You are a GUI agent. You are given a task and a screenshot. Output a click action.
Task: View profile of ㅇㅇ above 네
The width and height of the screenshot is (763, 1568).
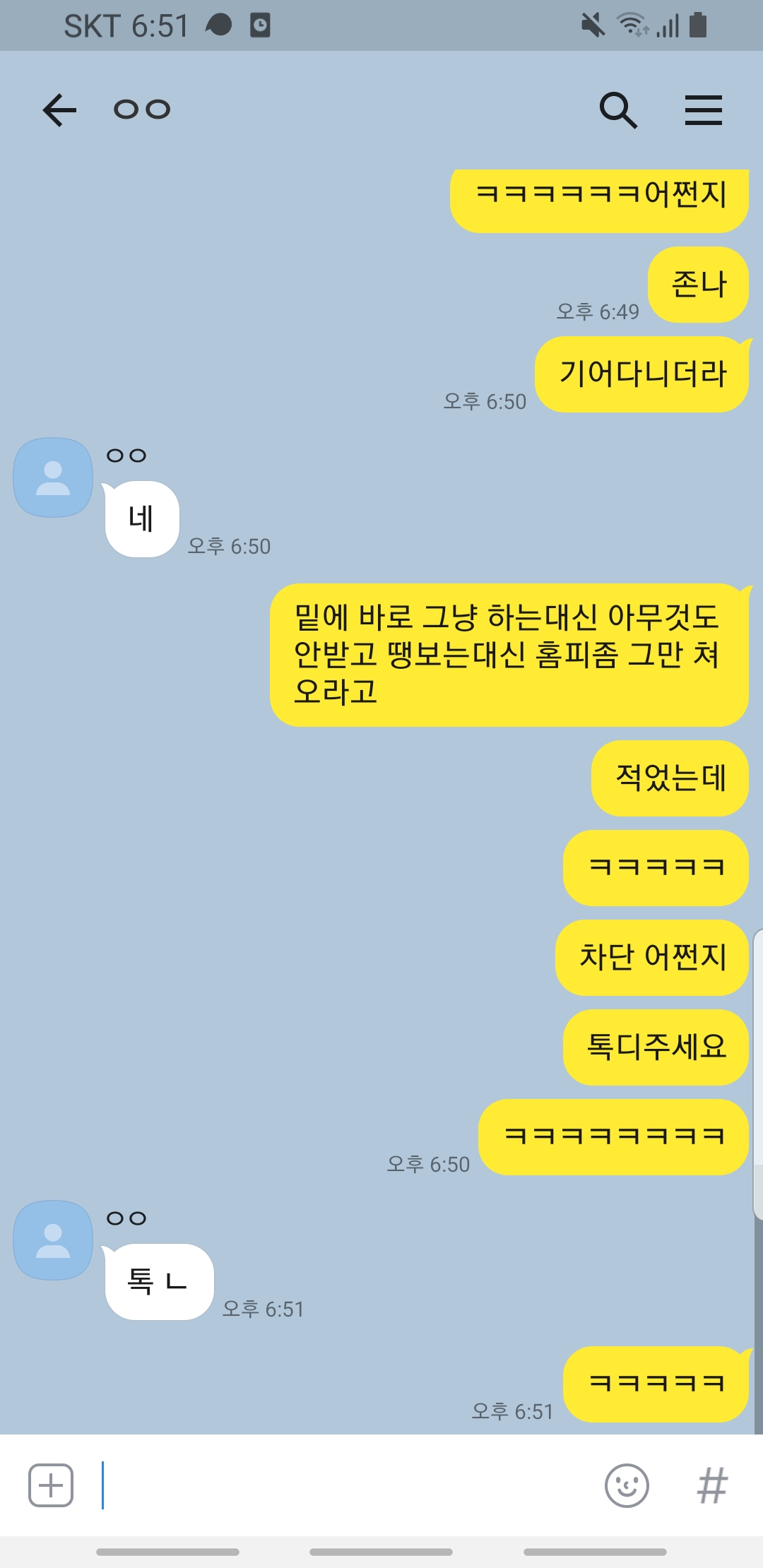pyautogui.click(x=53, y=477)
